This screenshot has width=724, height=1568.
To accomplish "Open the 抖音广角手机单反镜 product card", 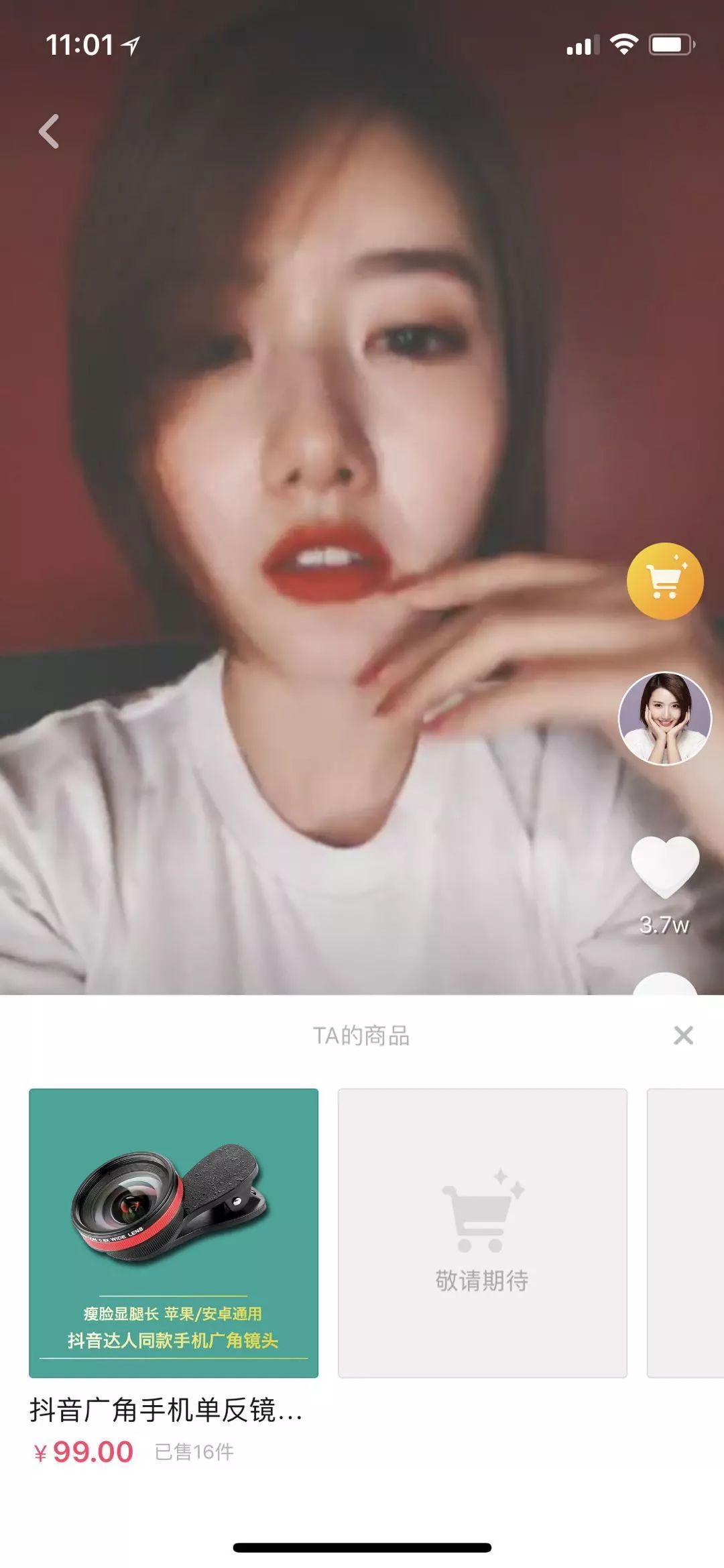I will (174, 1233).
